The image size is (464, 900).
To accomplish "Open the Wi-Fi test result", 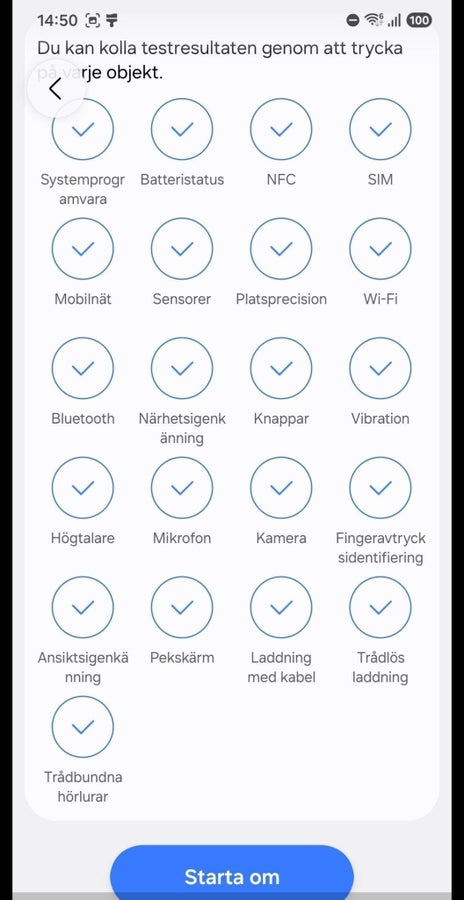I will coord(380,249).
